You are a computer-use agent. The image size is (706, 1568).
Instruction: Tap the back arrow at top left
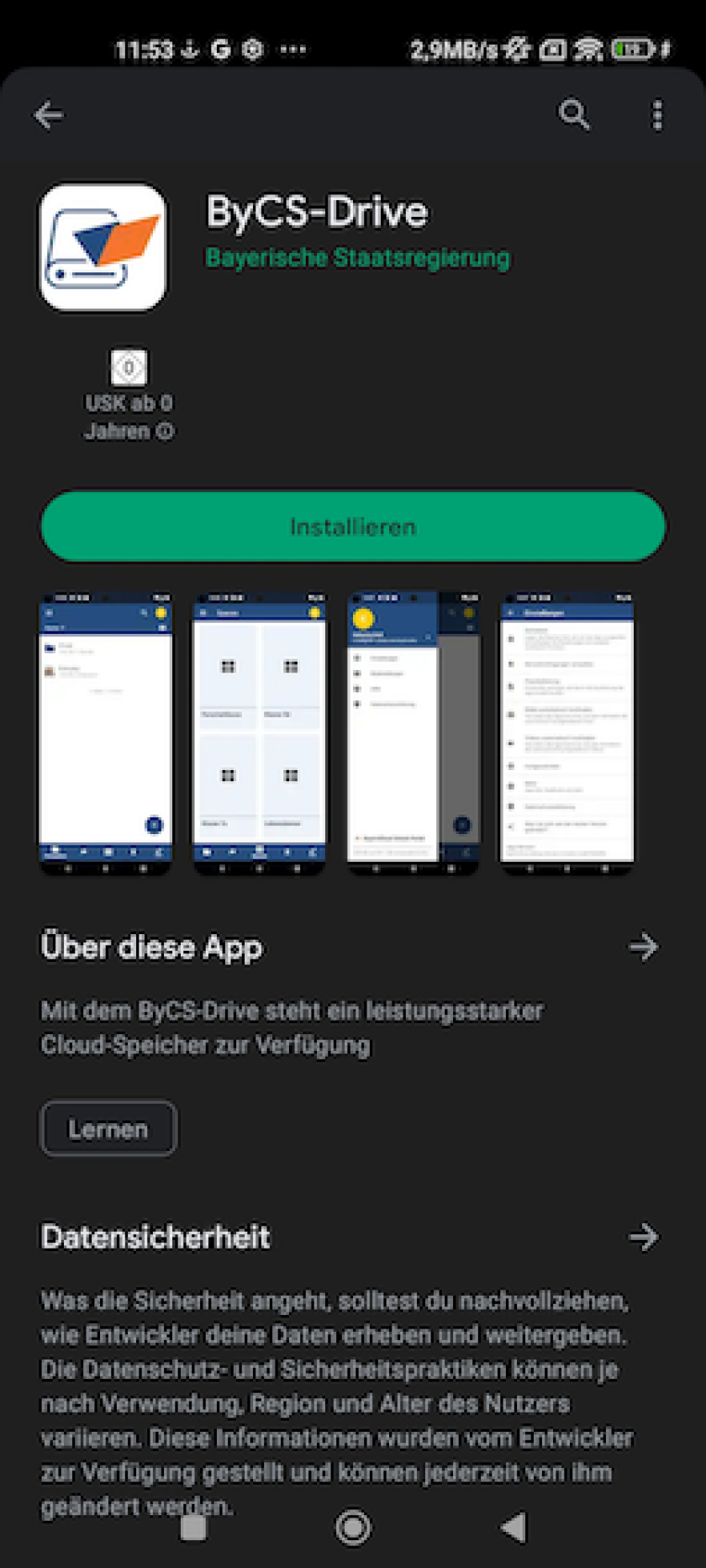click(x=49, y=114)
